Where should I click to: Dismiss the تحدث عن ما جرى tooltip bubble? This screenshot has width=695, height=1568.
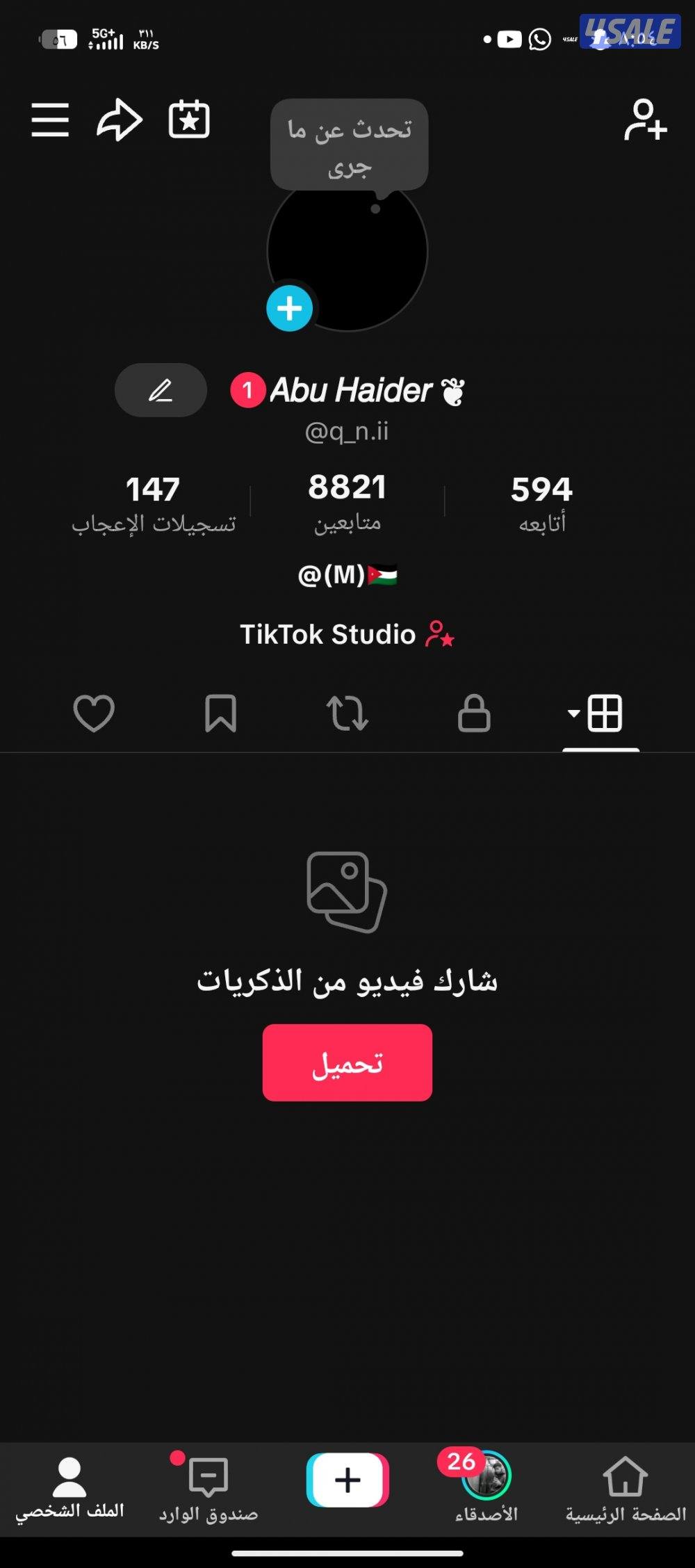click(349, 143)
